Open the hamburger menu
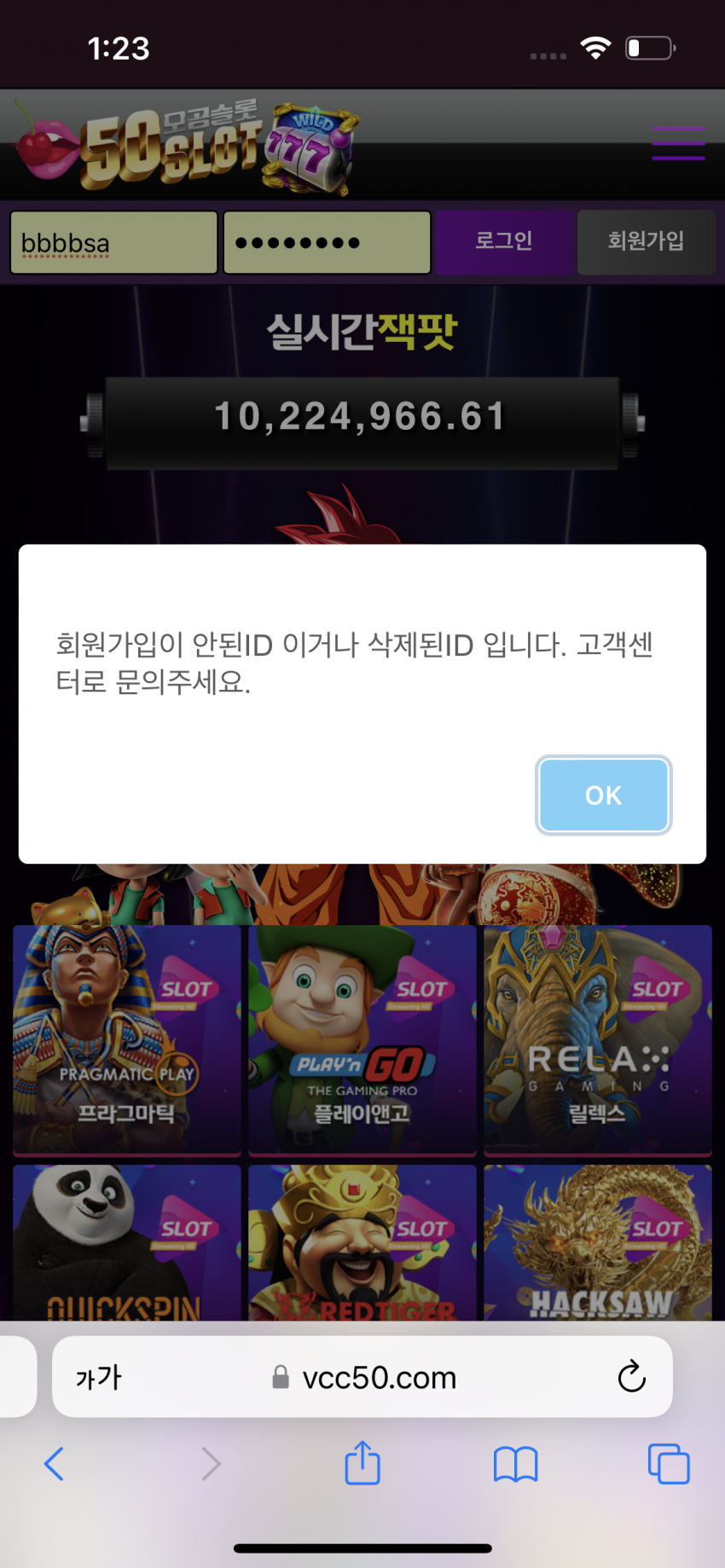This screenshot has height=1568, width=725. 678,143
